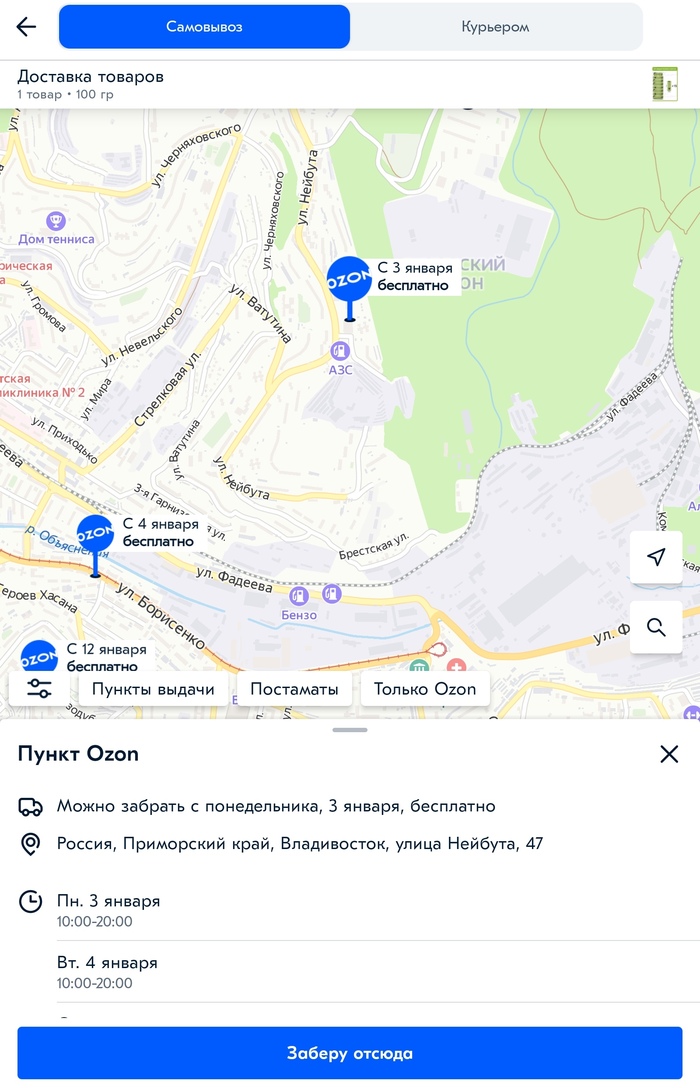Open the product thumbnail in delivery header
The width and height of the screenshot is (700, 1088).
664,85
